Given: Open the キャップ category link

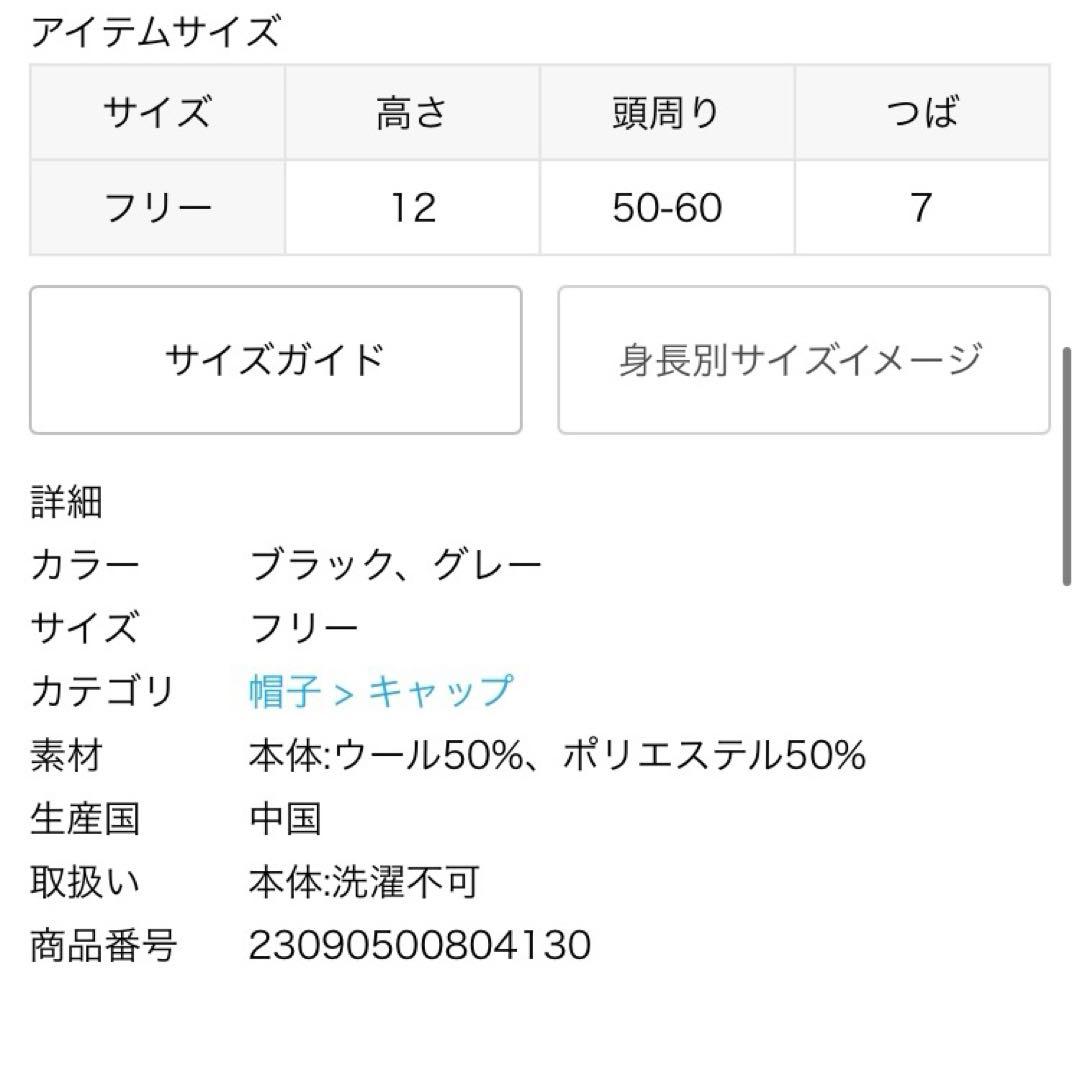Looking at the screenshot, I should [440, 691].
